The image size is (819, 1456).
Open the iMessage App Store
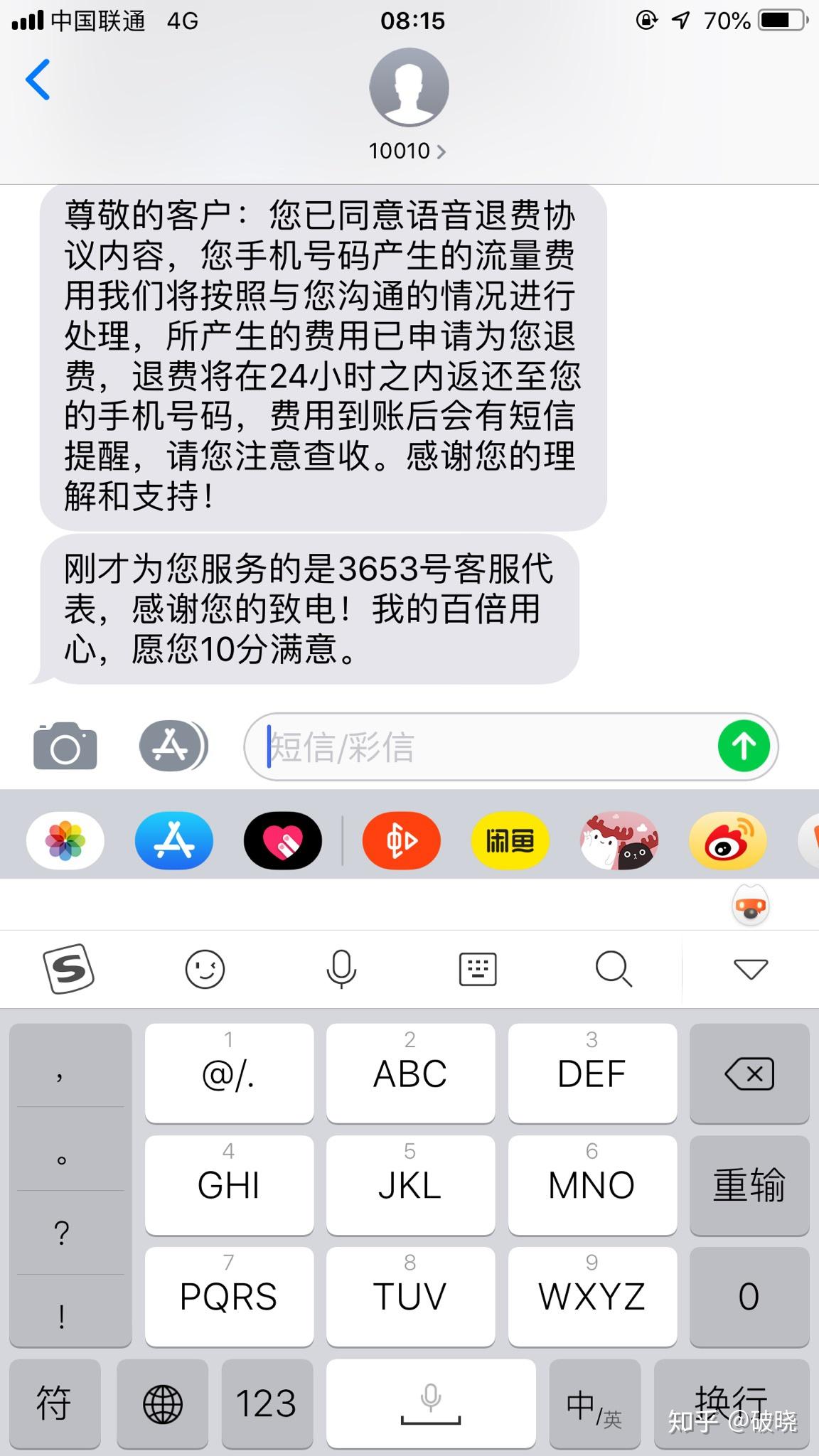click(x=173, y=746)
